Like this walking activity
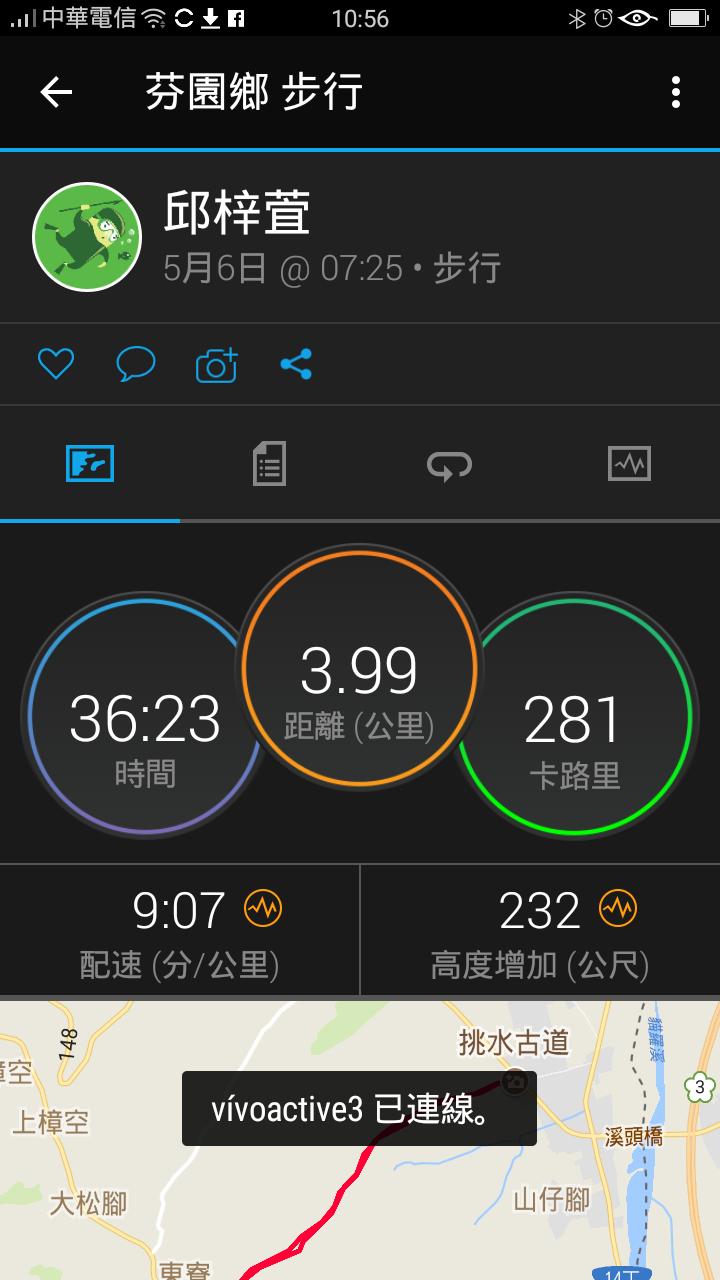This screenshot has width=720, height=1280. [x=56, y=364]
